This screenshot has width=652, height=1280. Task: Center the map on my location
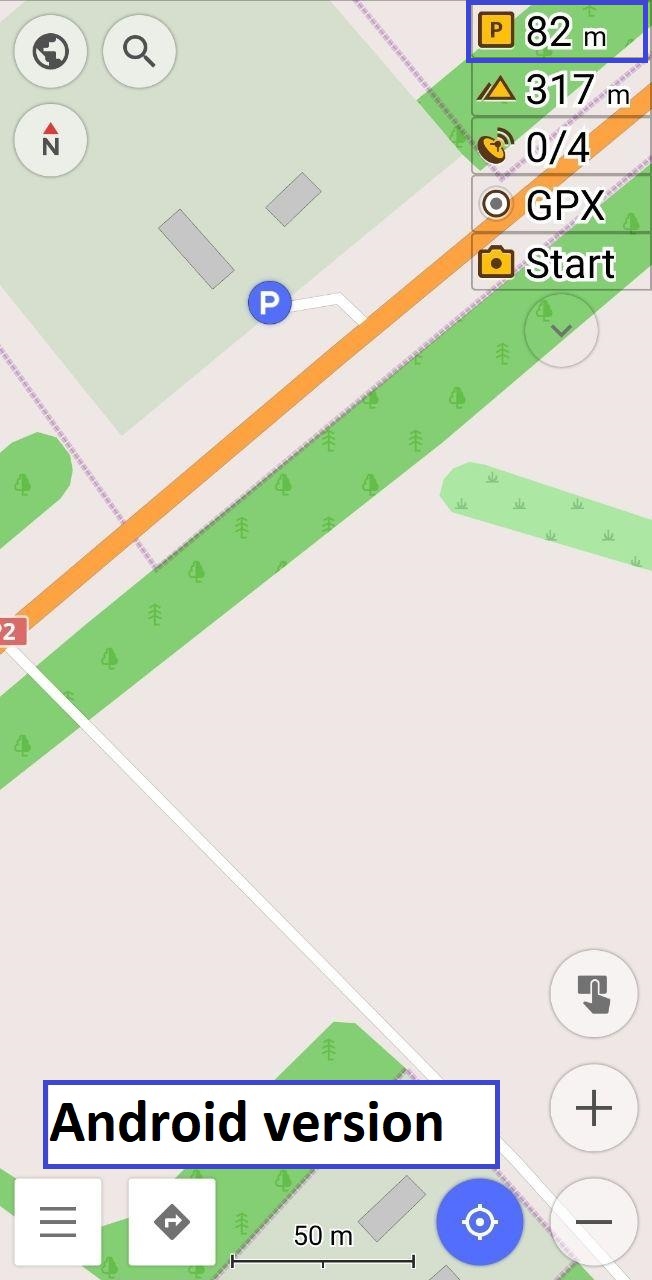pyautogui.click(x=480, y=1221)
